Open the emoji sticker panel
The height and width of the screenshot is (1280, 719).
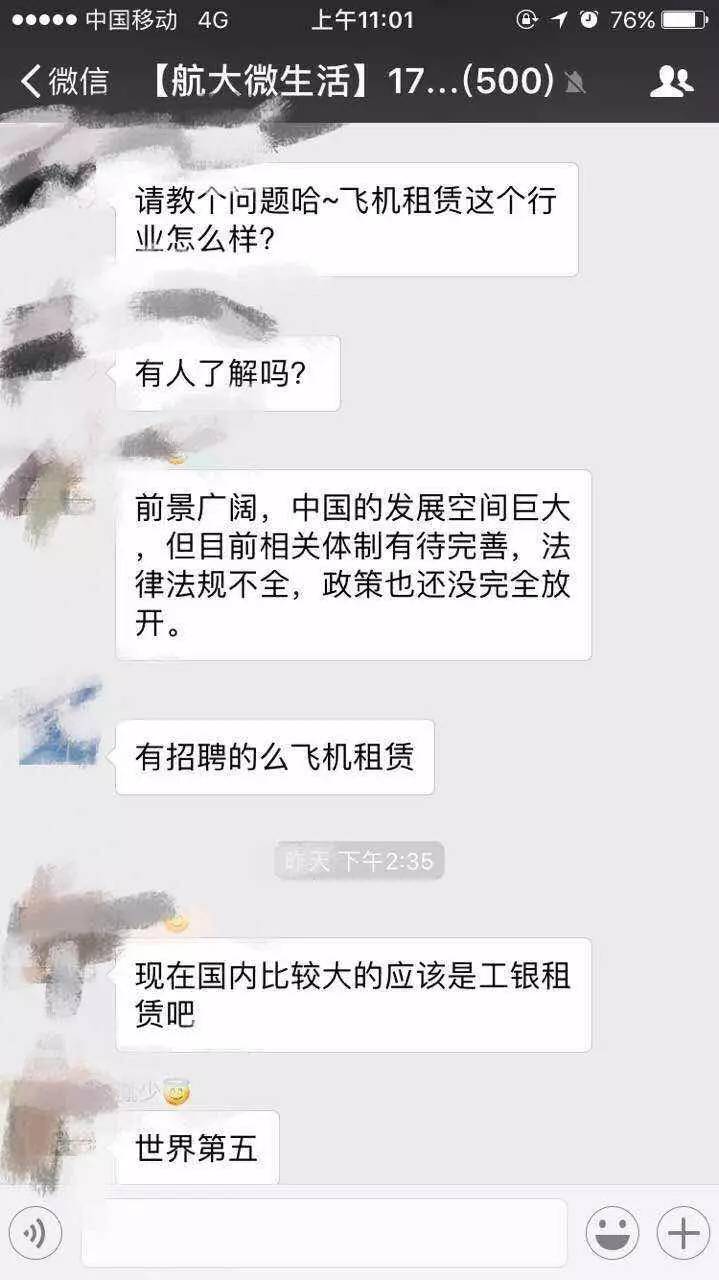tap(612, 1233)
